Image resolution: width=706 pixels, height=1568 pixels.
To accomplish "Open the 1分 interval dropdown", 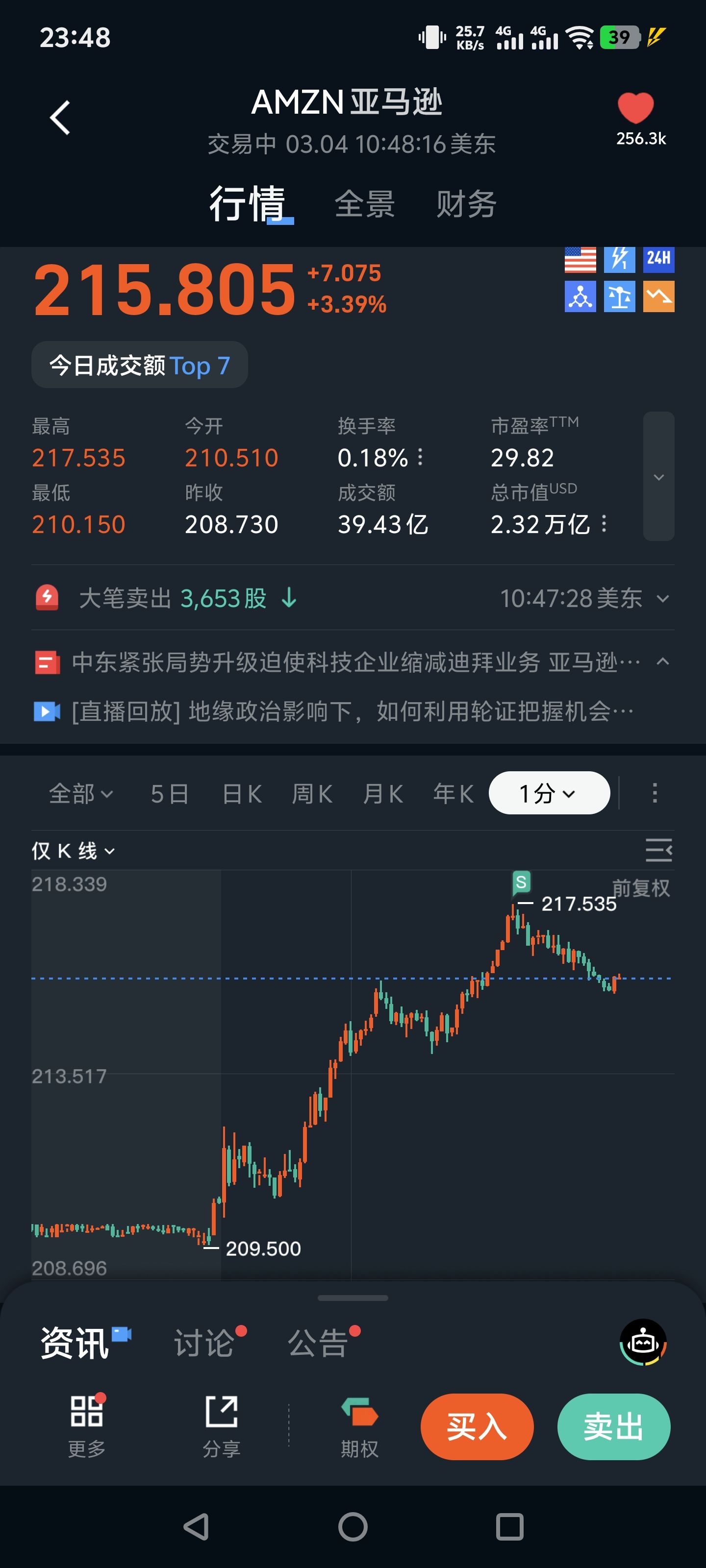I will 548,793.
